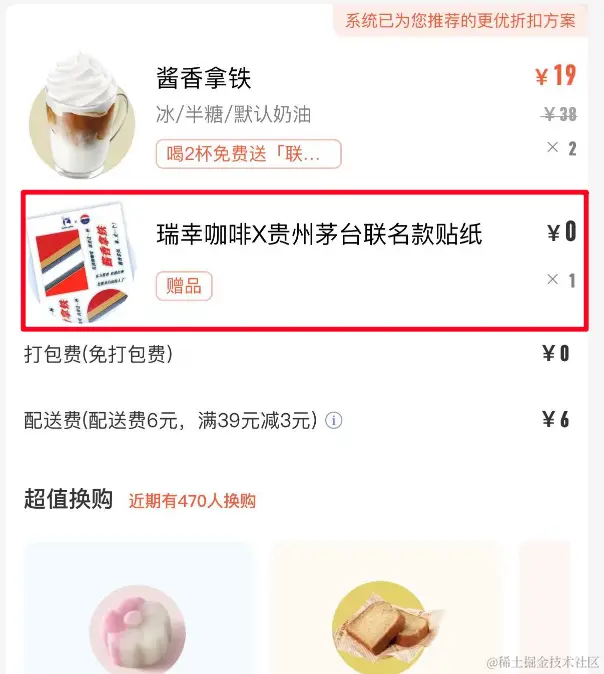This screenshot has width=604, height=674.
Task: Tap the info icon beside 配送费
Action: [x=334, y=421]
